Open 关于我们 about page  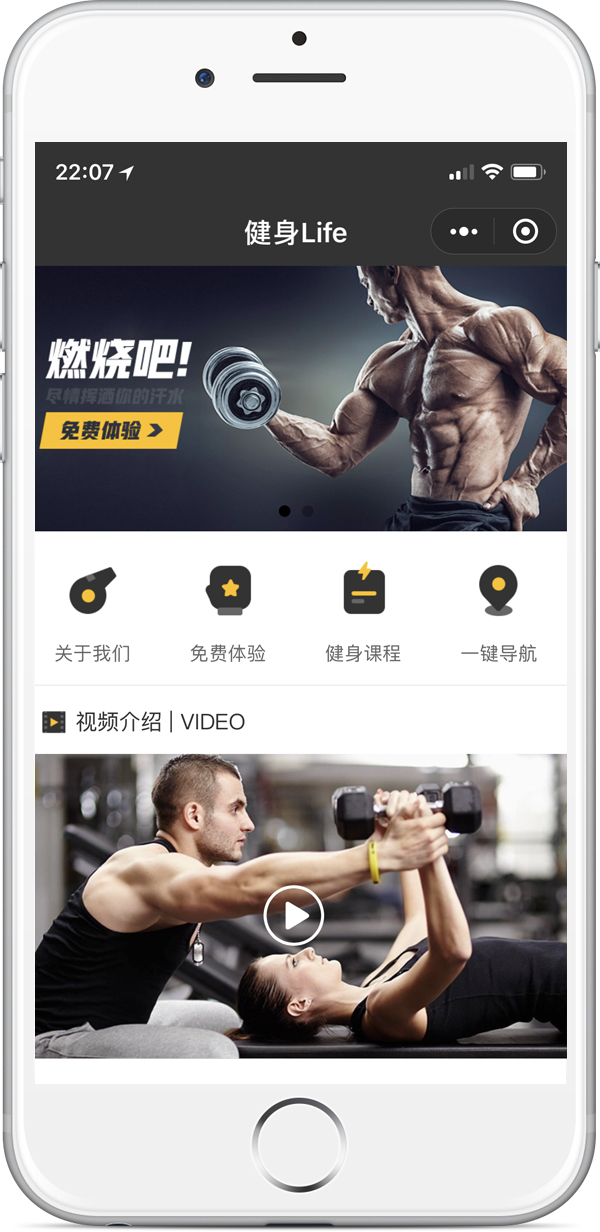tap(92, 610)
